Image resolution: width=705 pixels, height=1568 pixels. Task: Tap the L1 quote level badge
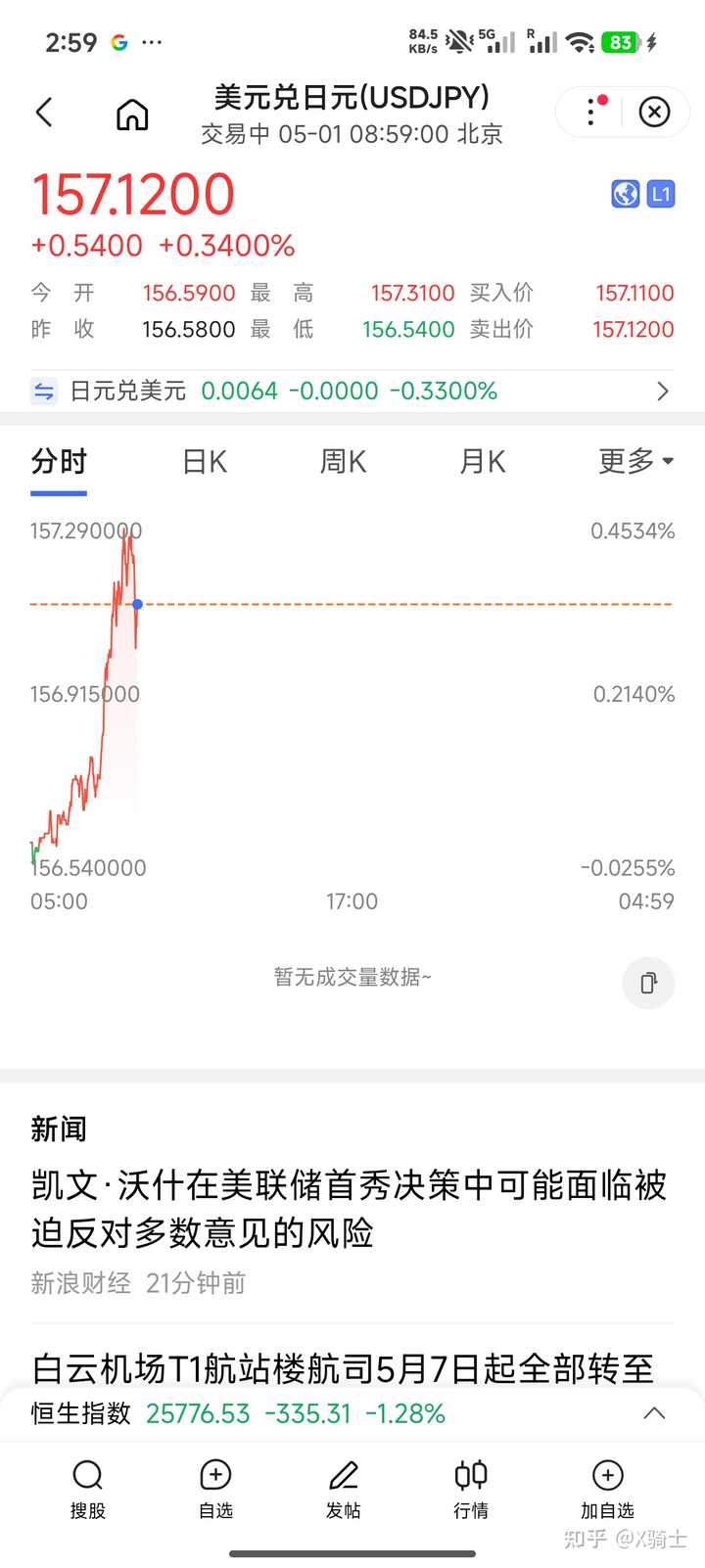[661, 194]
